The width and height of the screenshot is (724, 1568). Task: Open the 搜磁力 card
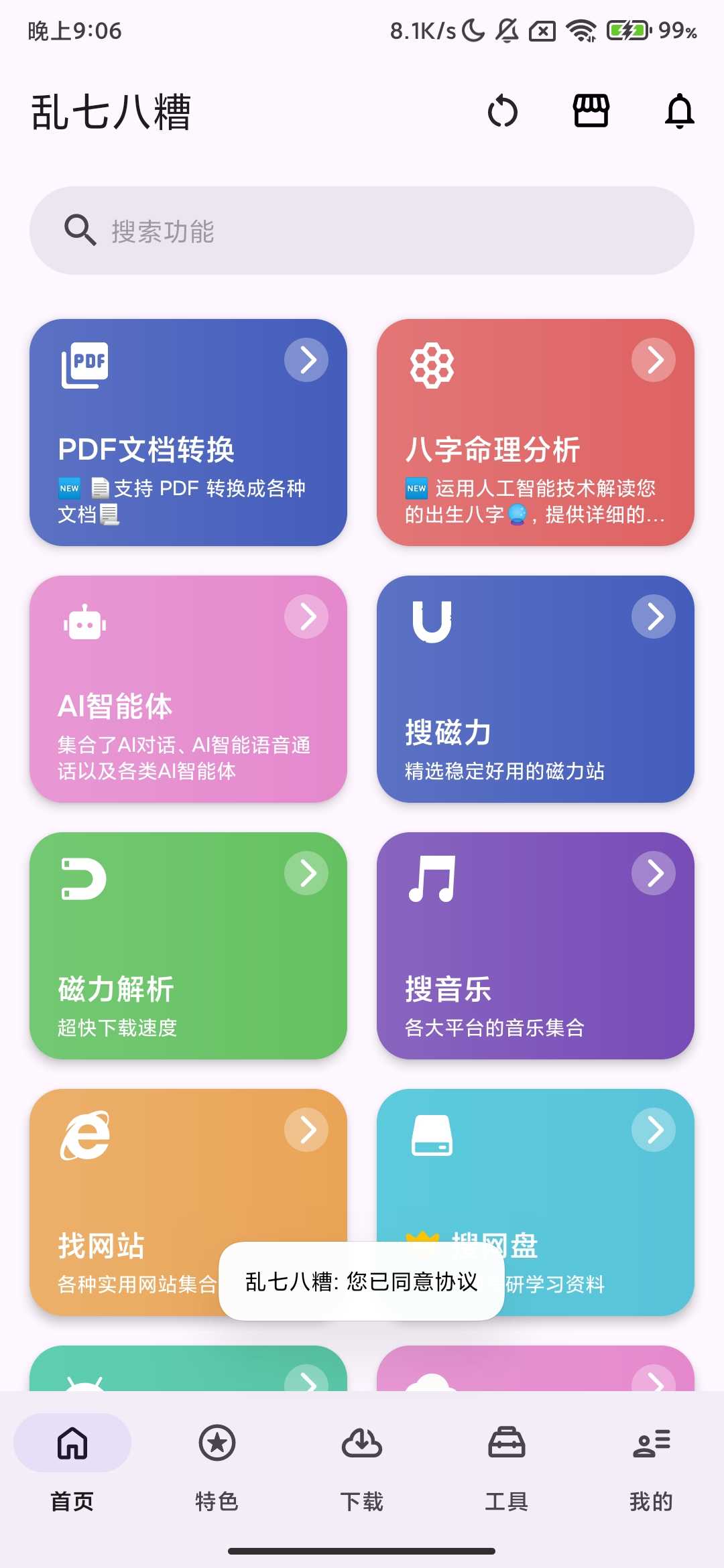coord(535,689)
